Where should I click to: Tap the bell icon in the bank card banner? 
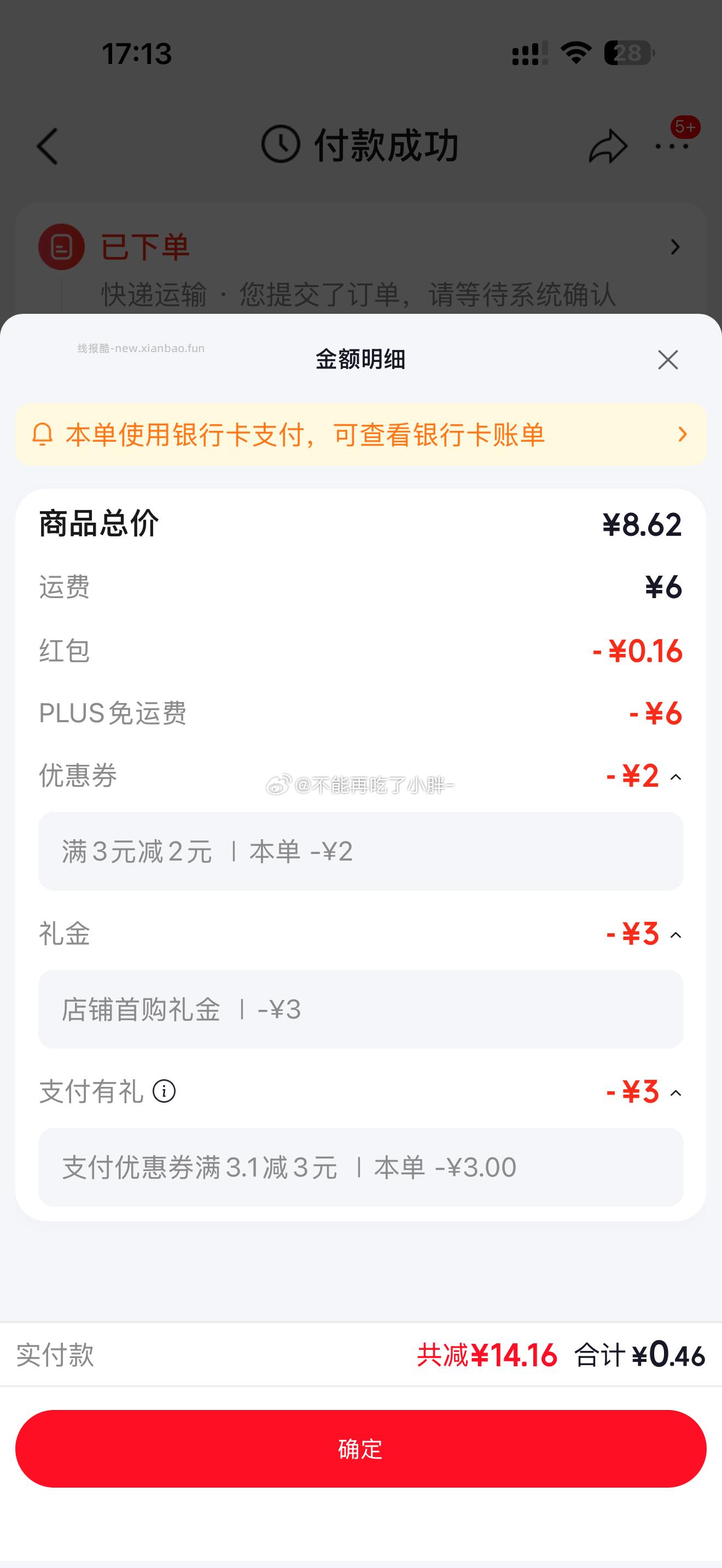click(42, 435)
